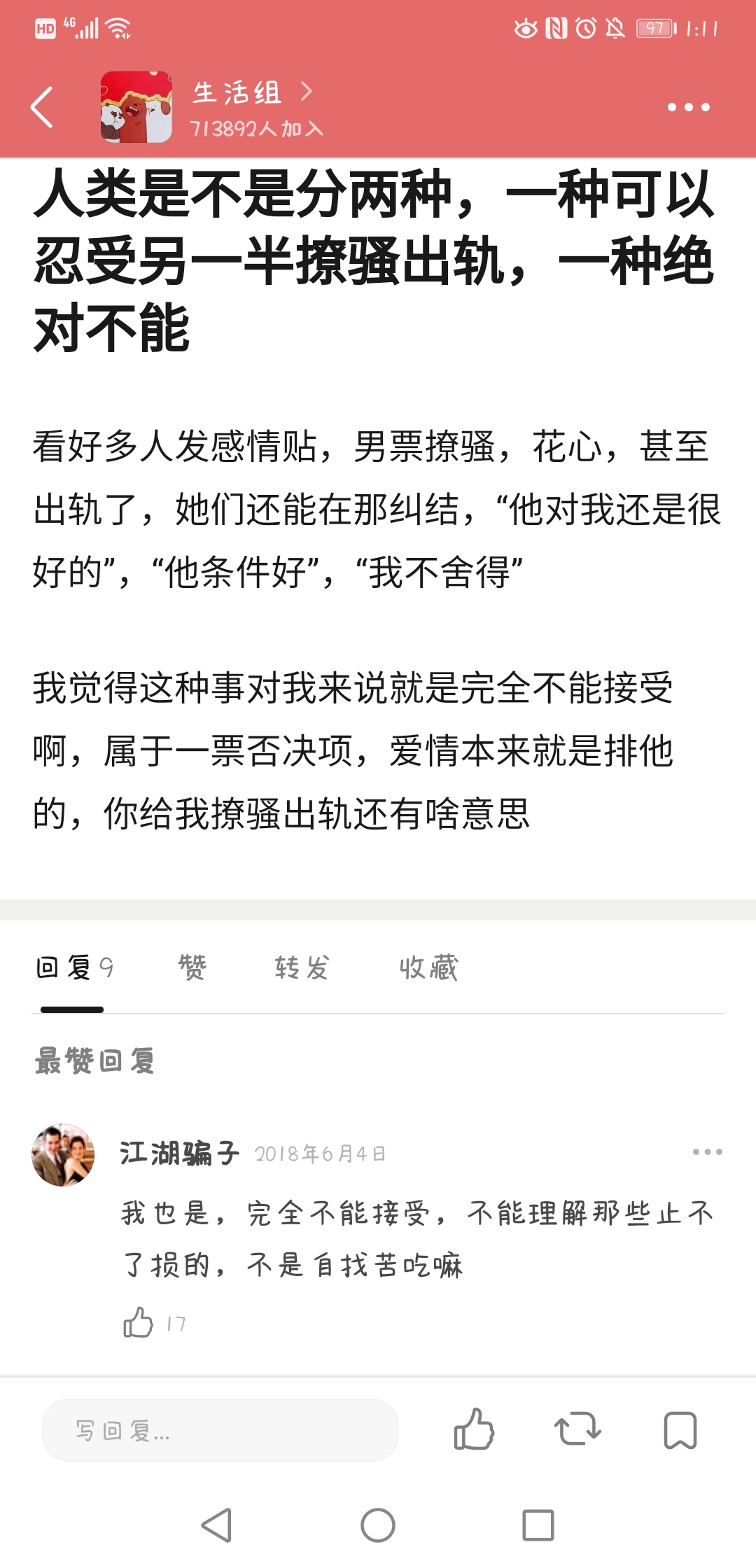Viewport: 756px width, 1568px height.
Task: Open the 生活组 group page
Action: (238, 93)
